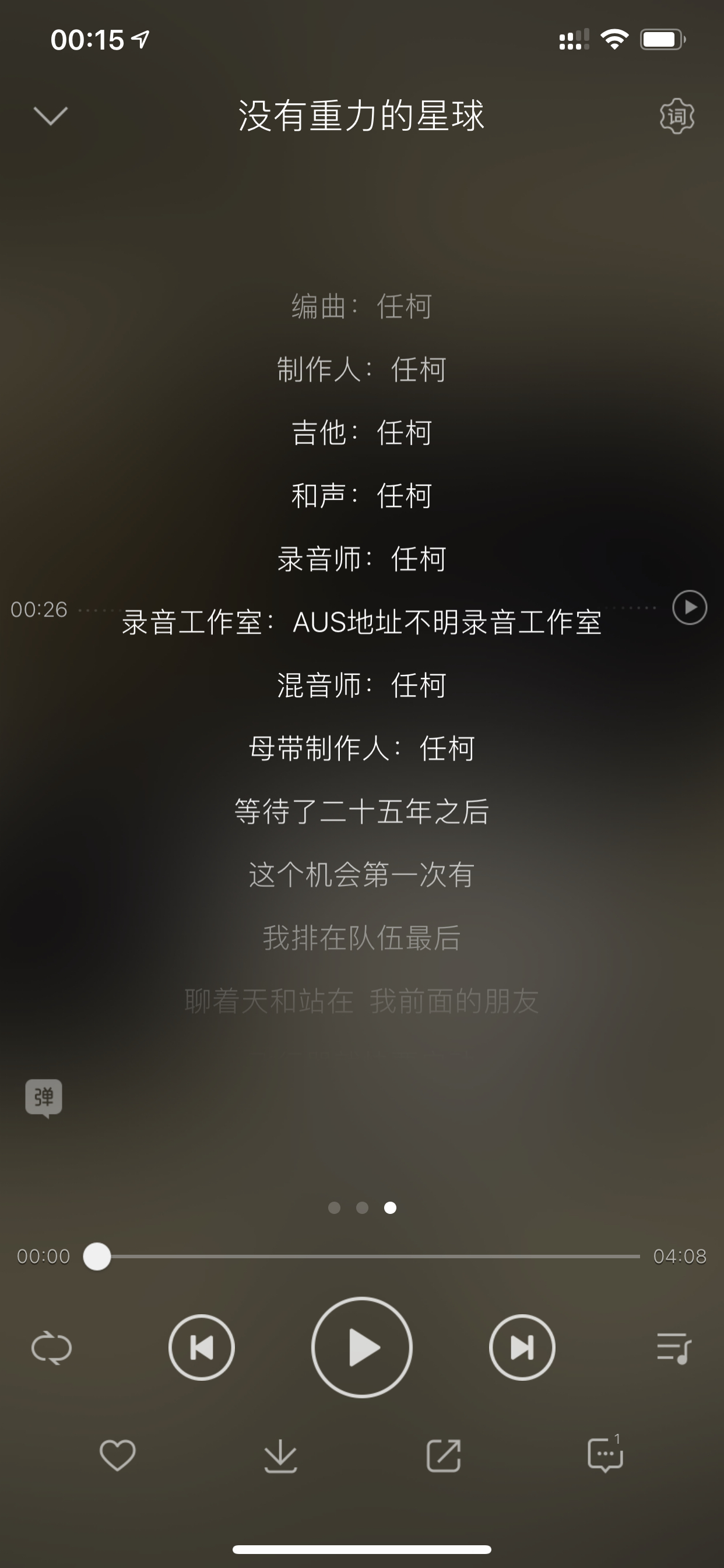This screenshot has height=1568, width=724.
Task: Toggle the danmaku bullet comments
Action: [x=43, y=1097]
